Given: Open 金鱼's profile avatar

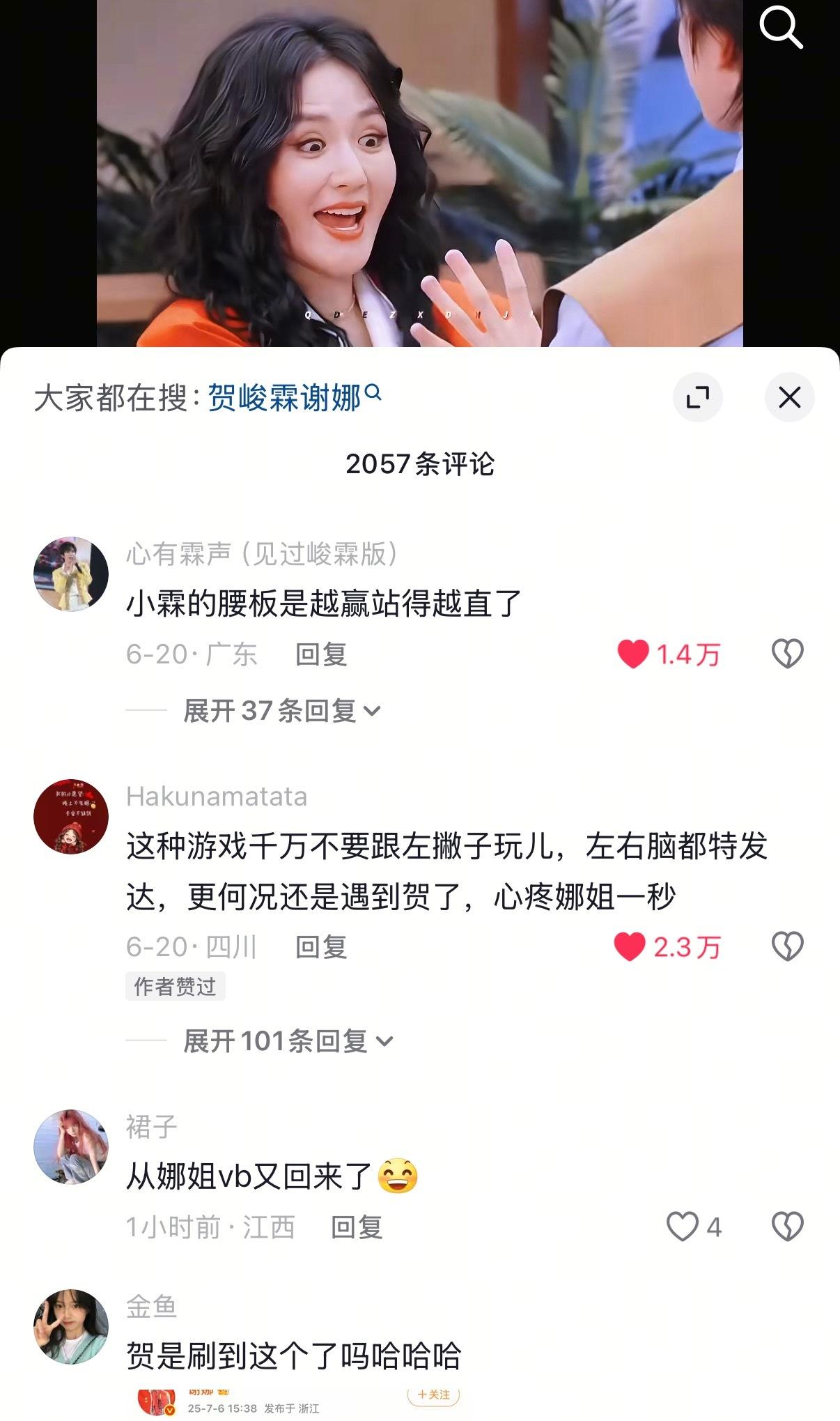Looking at the screenshot, I should [x=71, y=1326].
